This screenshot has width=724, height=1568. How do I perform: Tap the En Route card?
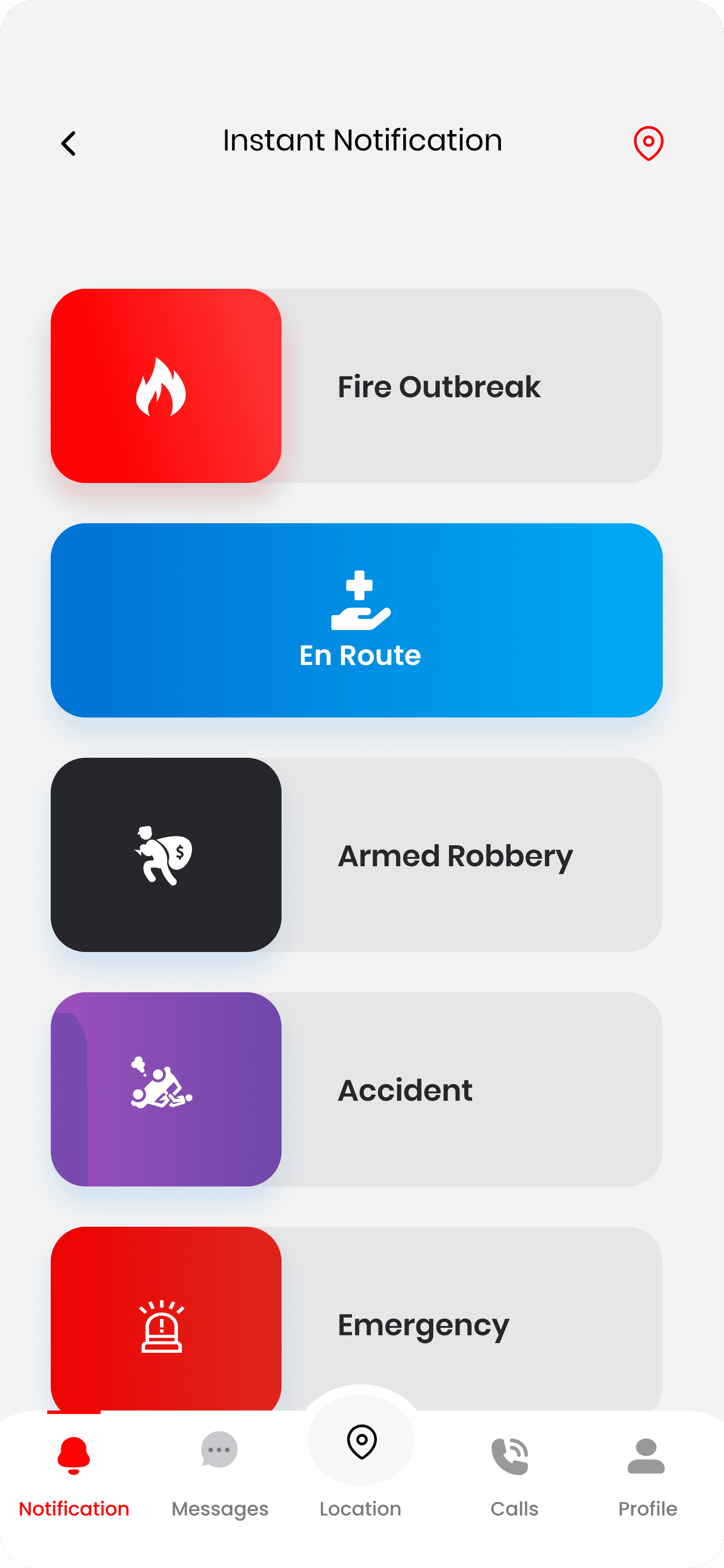coord(356,620)
